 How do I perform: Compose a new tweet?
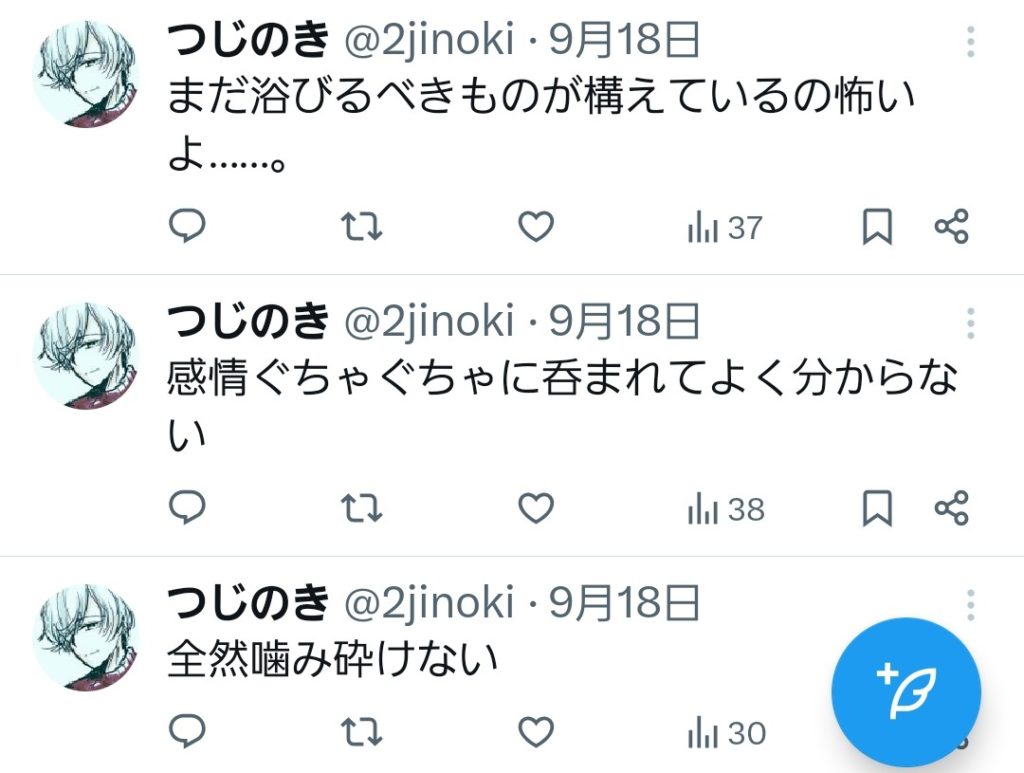(x=906, y=692)
